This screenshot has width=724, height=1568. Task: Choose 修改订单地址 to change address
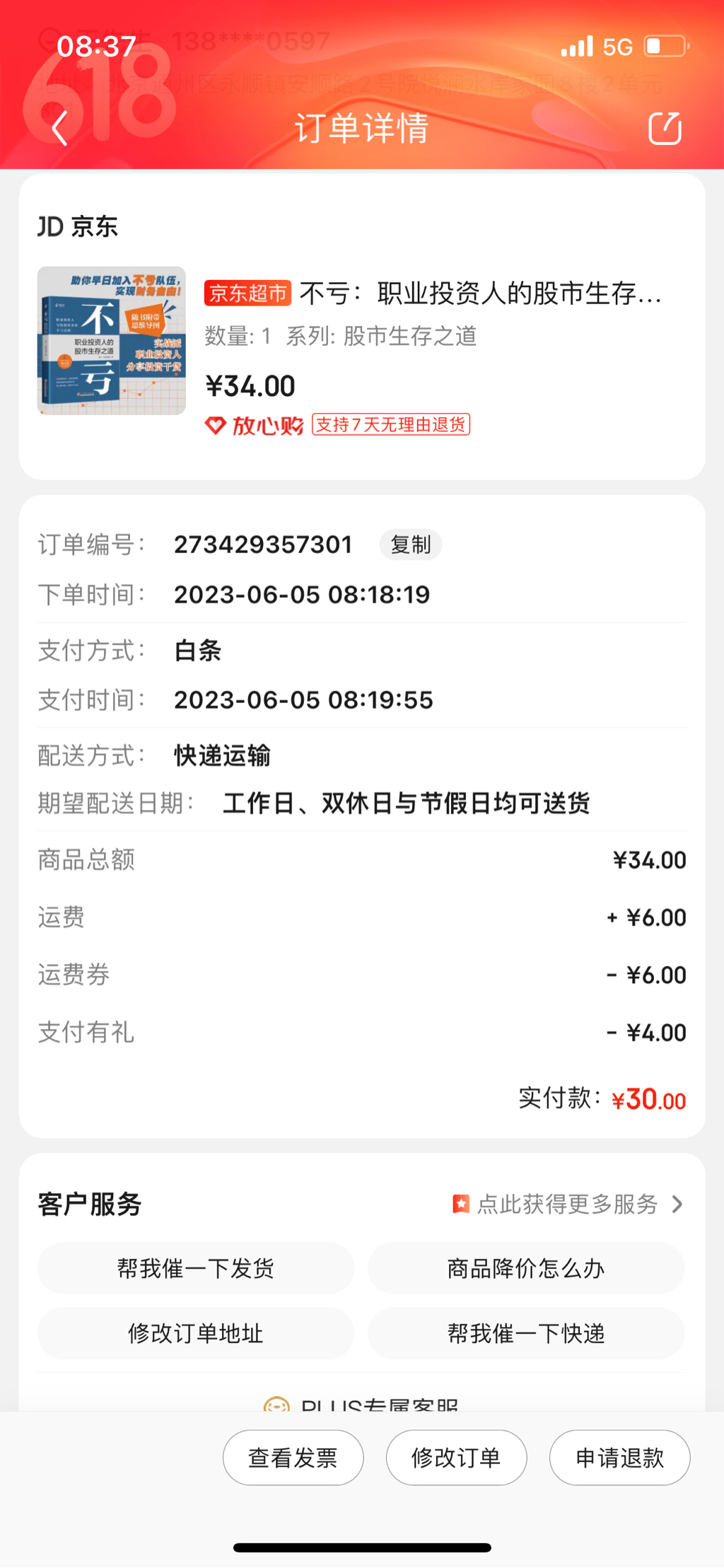click(x=196, y=1333)
